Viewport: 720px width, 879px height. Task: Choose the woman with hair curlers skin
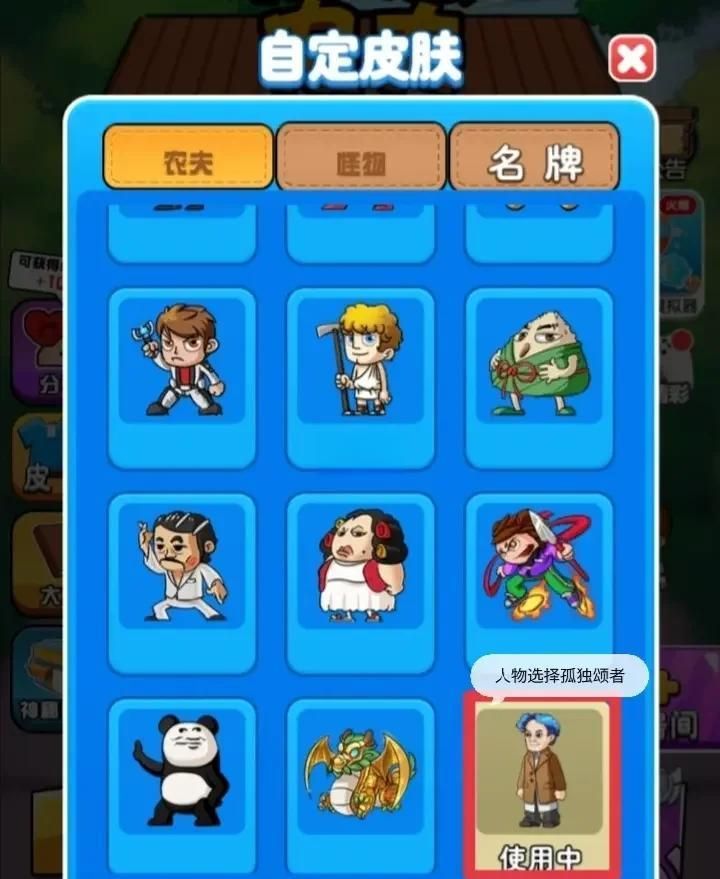click(x=360, y=566)
